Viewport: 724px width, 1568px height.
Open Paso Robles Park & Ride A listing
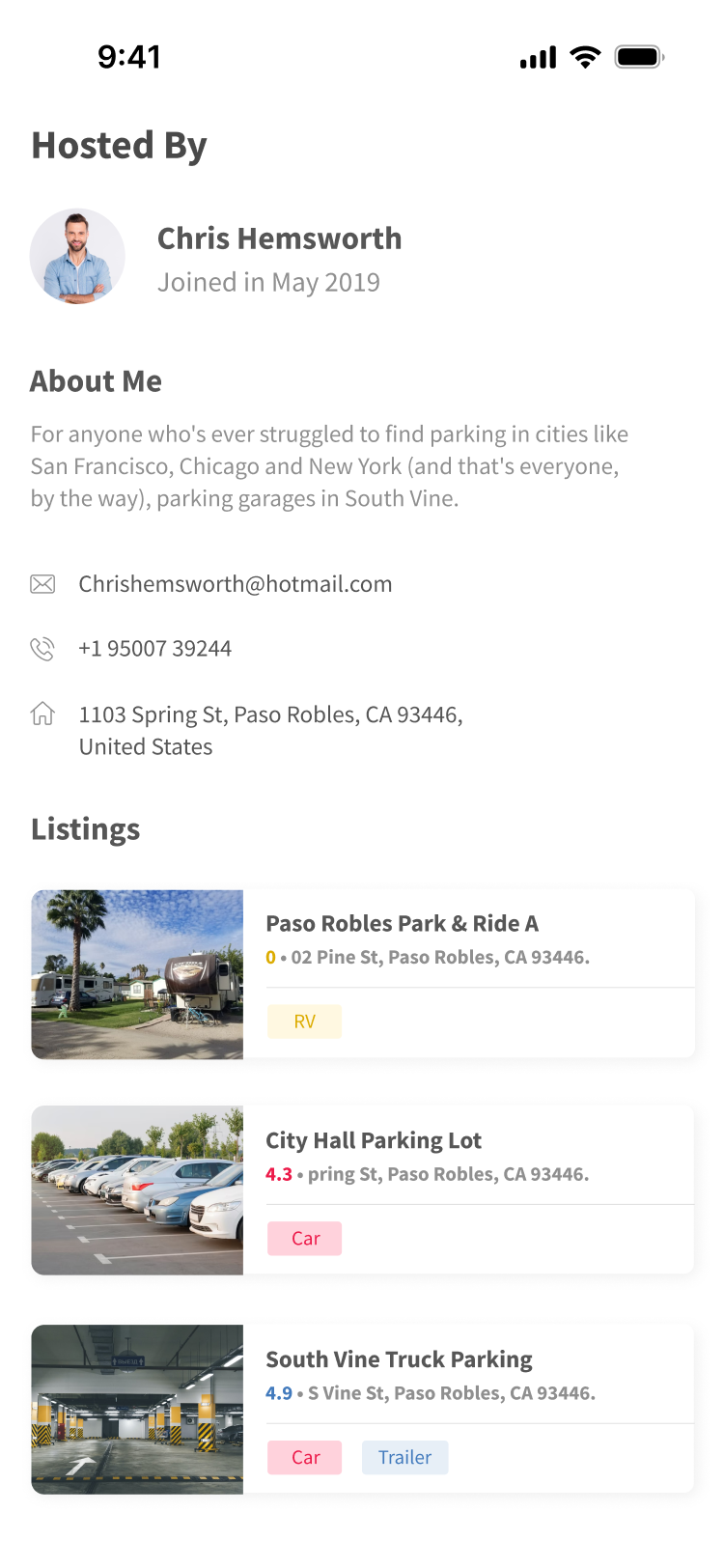point(402,924)
